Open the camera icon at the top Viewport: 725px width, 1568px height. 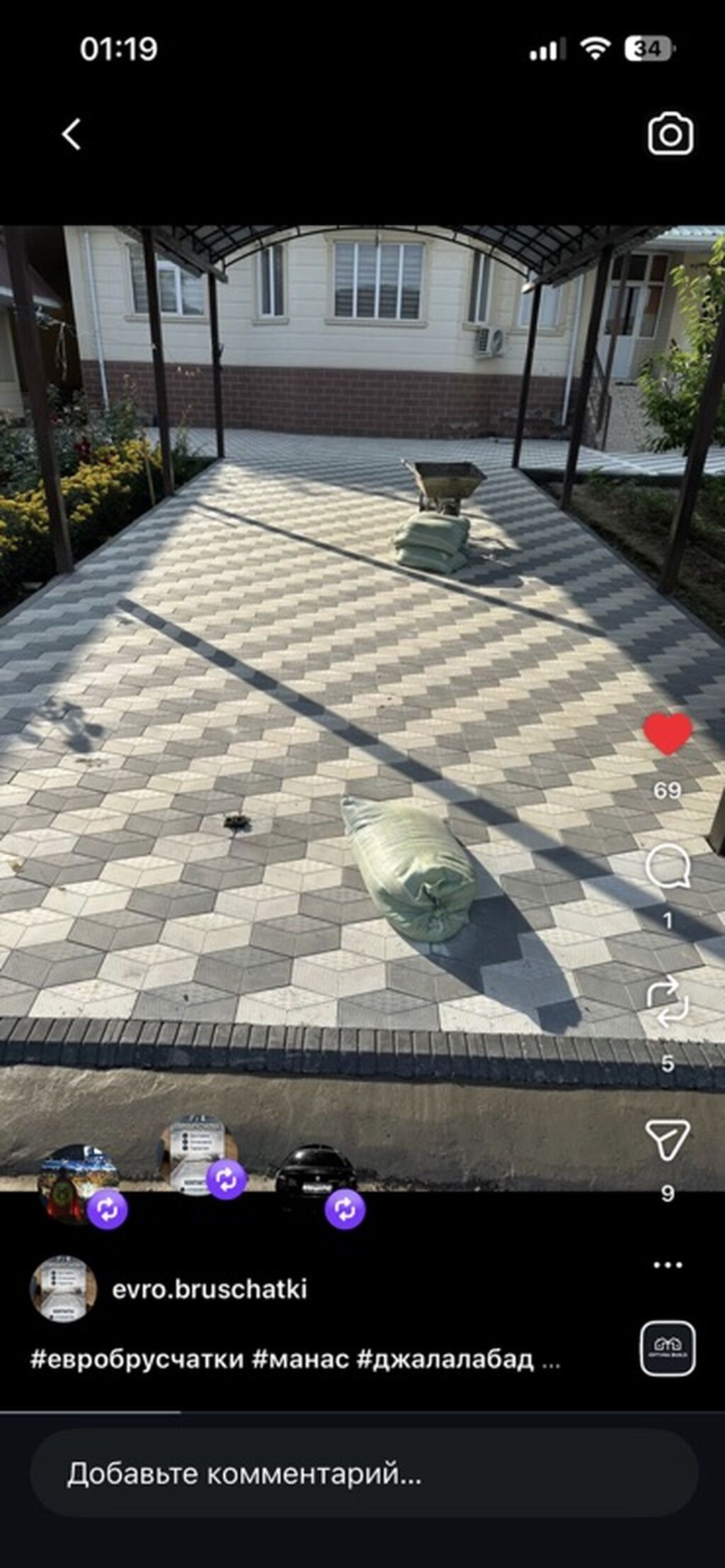(x=670, y=134)
